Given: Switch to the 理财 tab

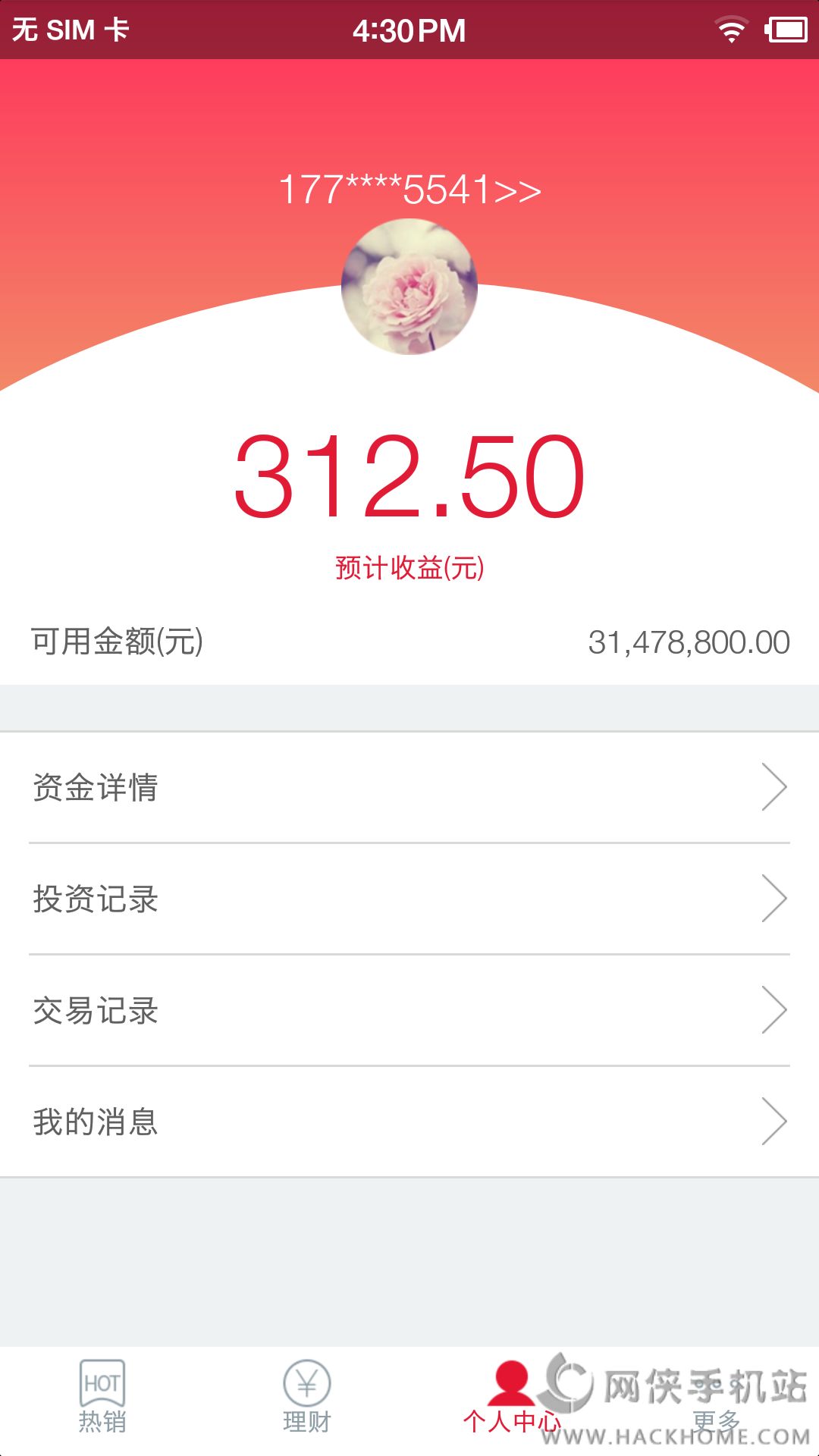Looking at the screenshot, I should [x=307, y=1399].
